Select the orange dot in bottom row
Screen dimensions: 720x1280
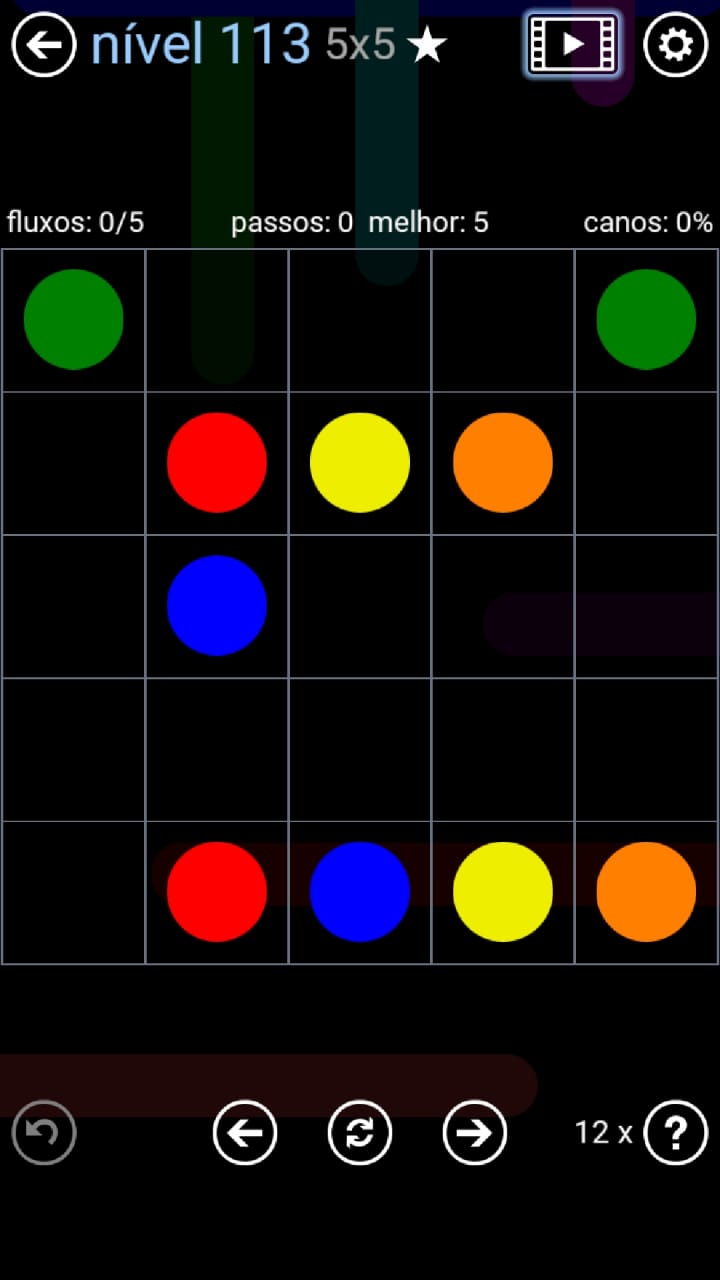pos(646,891)
